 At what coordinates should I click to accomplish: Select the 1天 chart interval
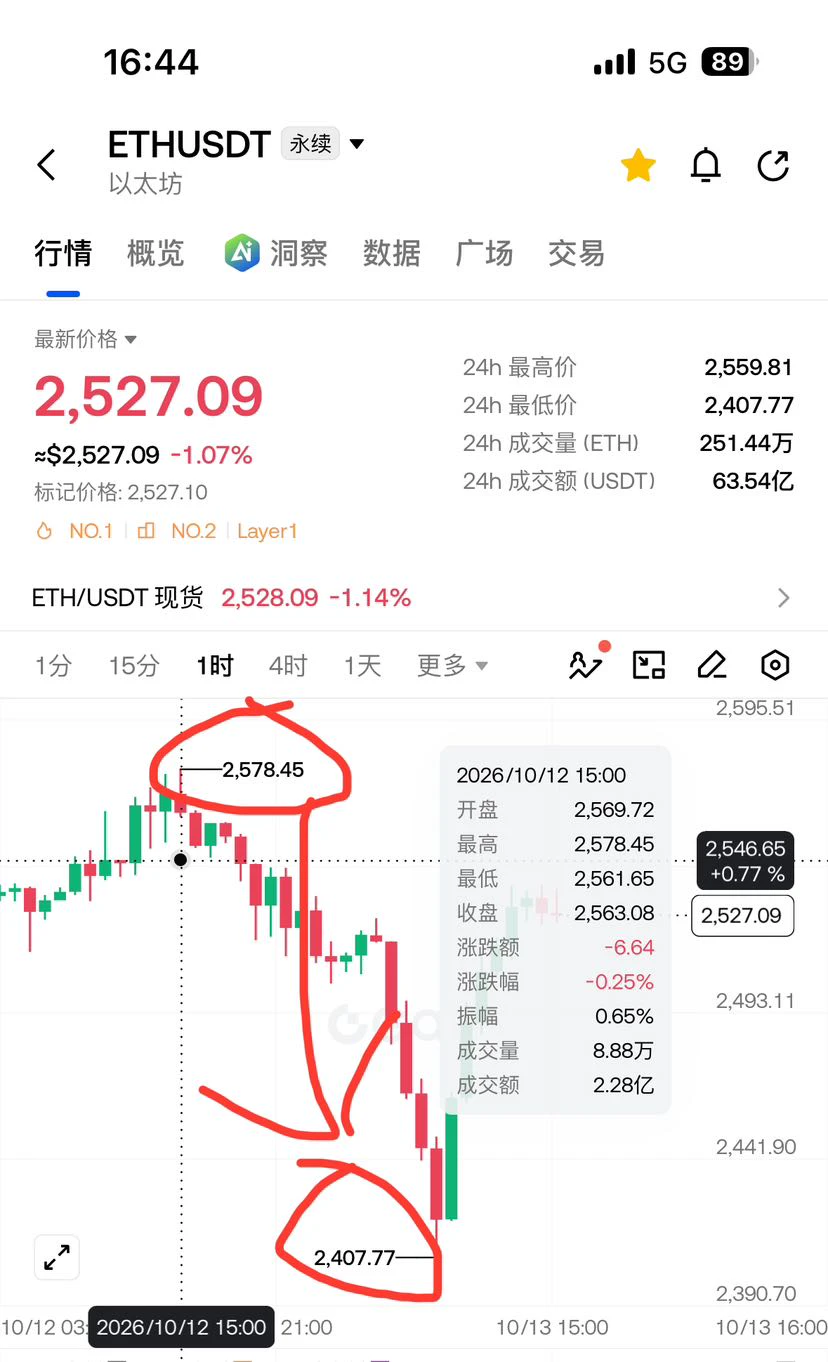pyautogui.click(x=363, y=666)
